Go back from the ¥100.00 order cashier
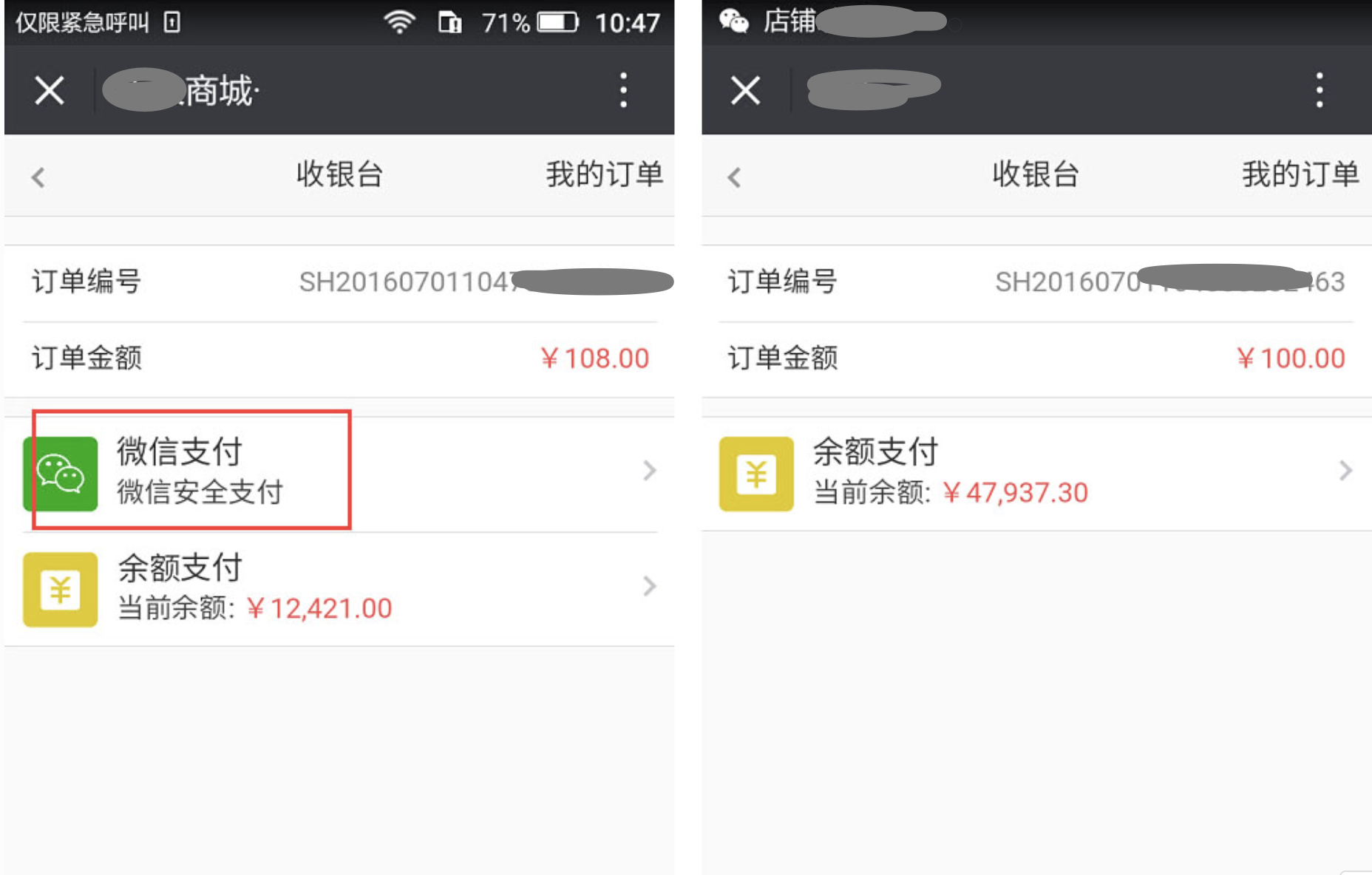 pos(734,177)
